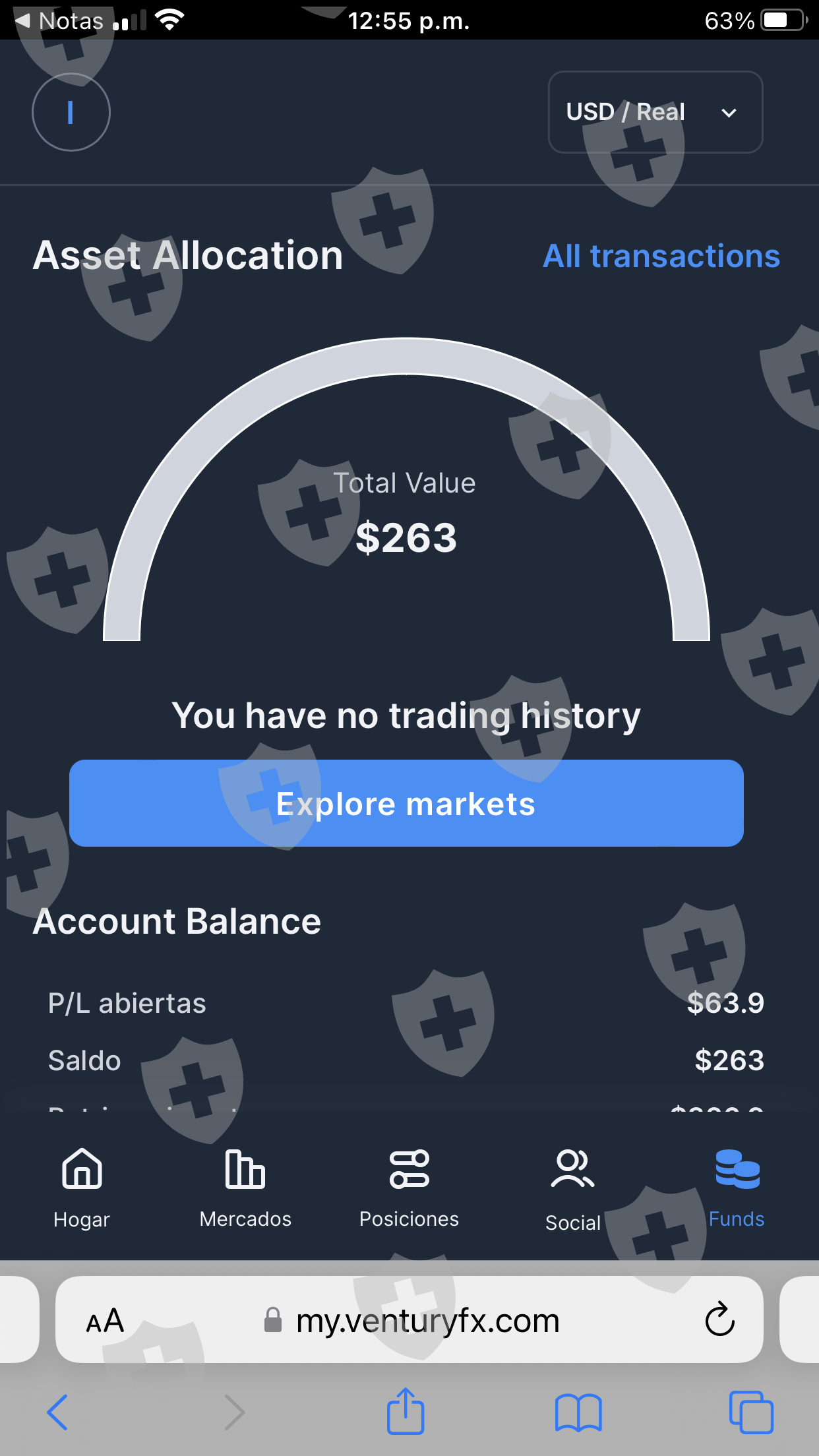Go back in Safari
Screen dimensions: 819x1456
(57, 1412)
